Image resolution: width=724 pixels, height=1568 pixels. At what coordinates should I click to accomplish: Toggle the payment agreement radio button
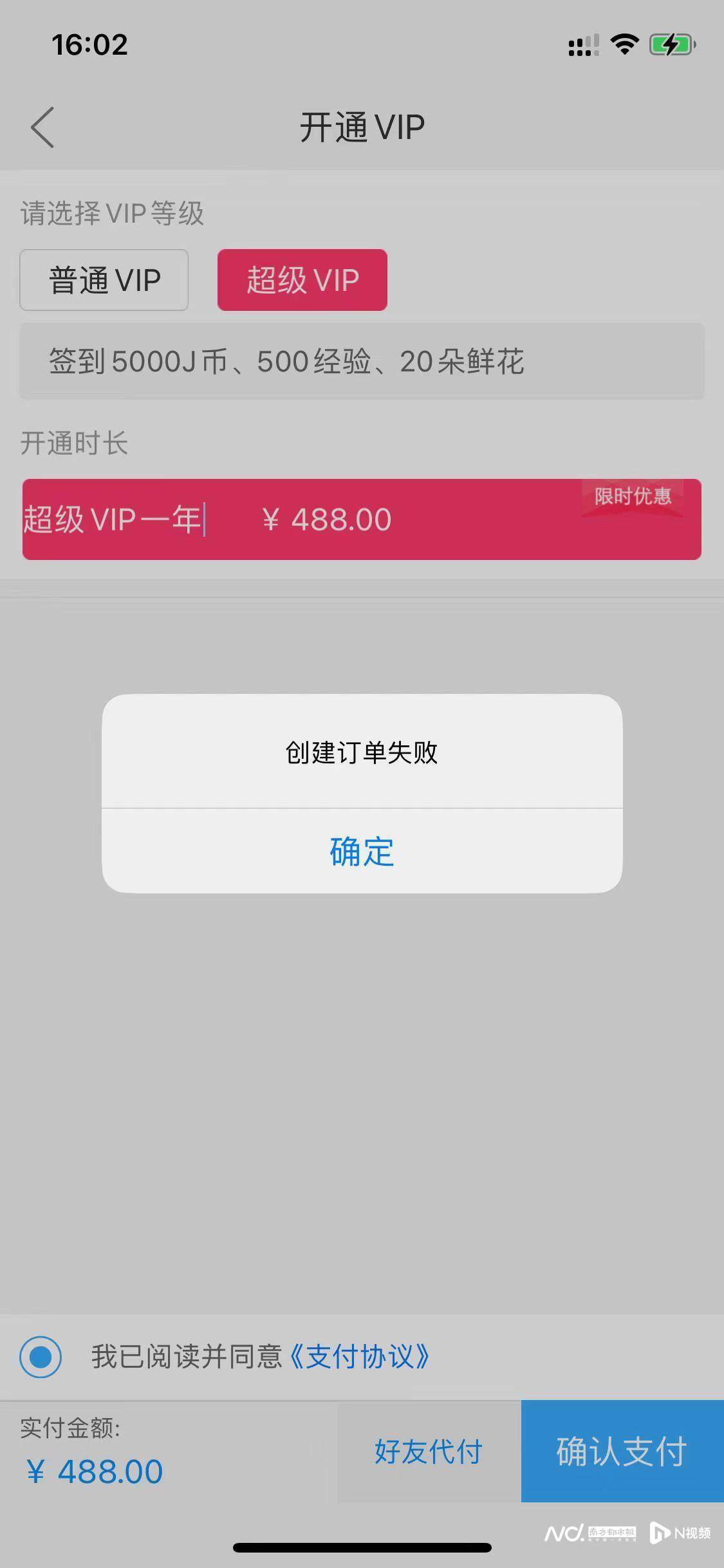(41, 1356)
